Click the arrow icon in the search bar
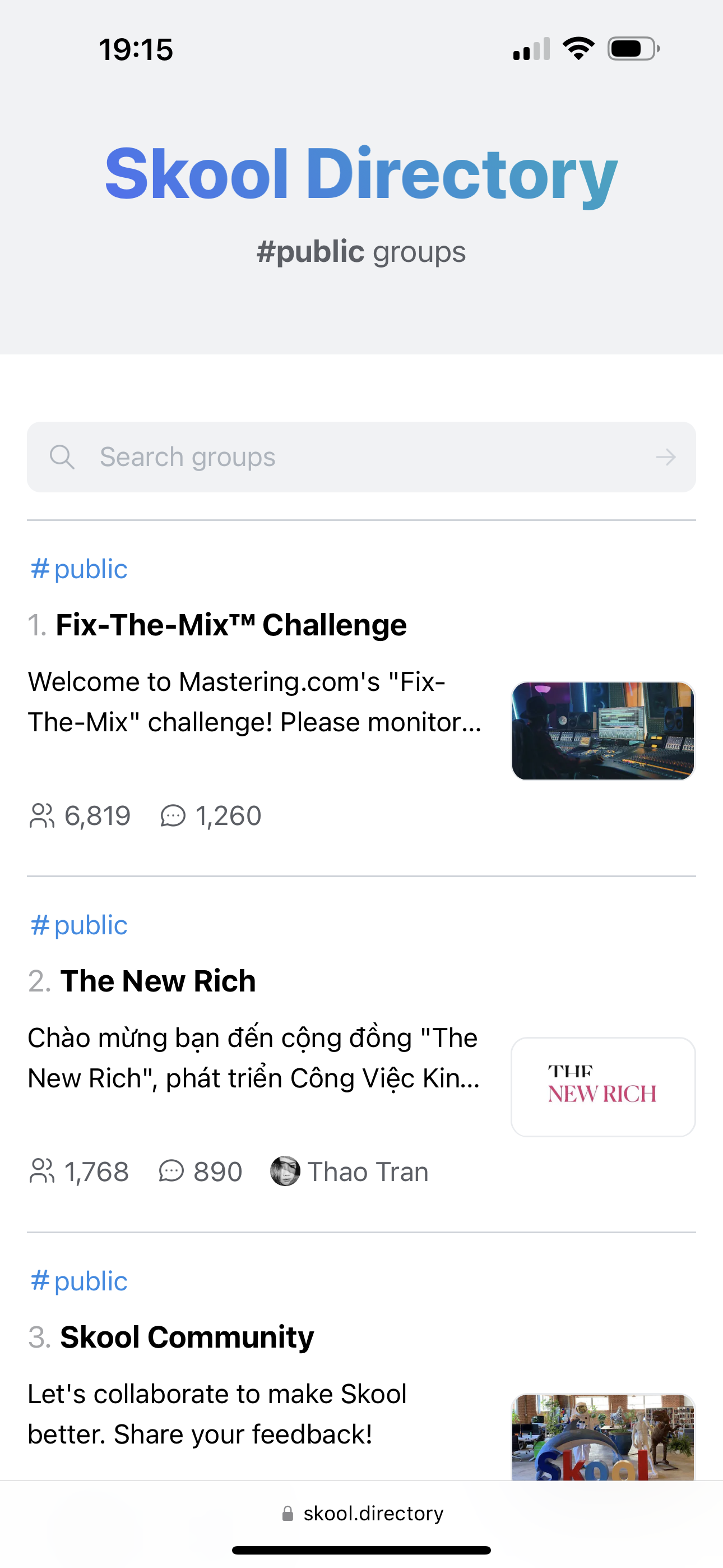Image resolution: width=723 pixels, height=1568 pixels. (666, 457)
